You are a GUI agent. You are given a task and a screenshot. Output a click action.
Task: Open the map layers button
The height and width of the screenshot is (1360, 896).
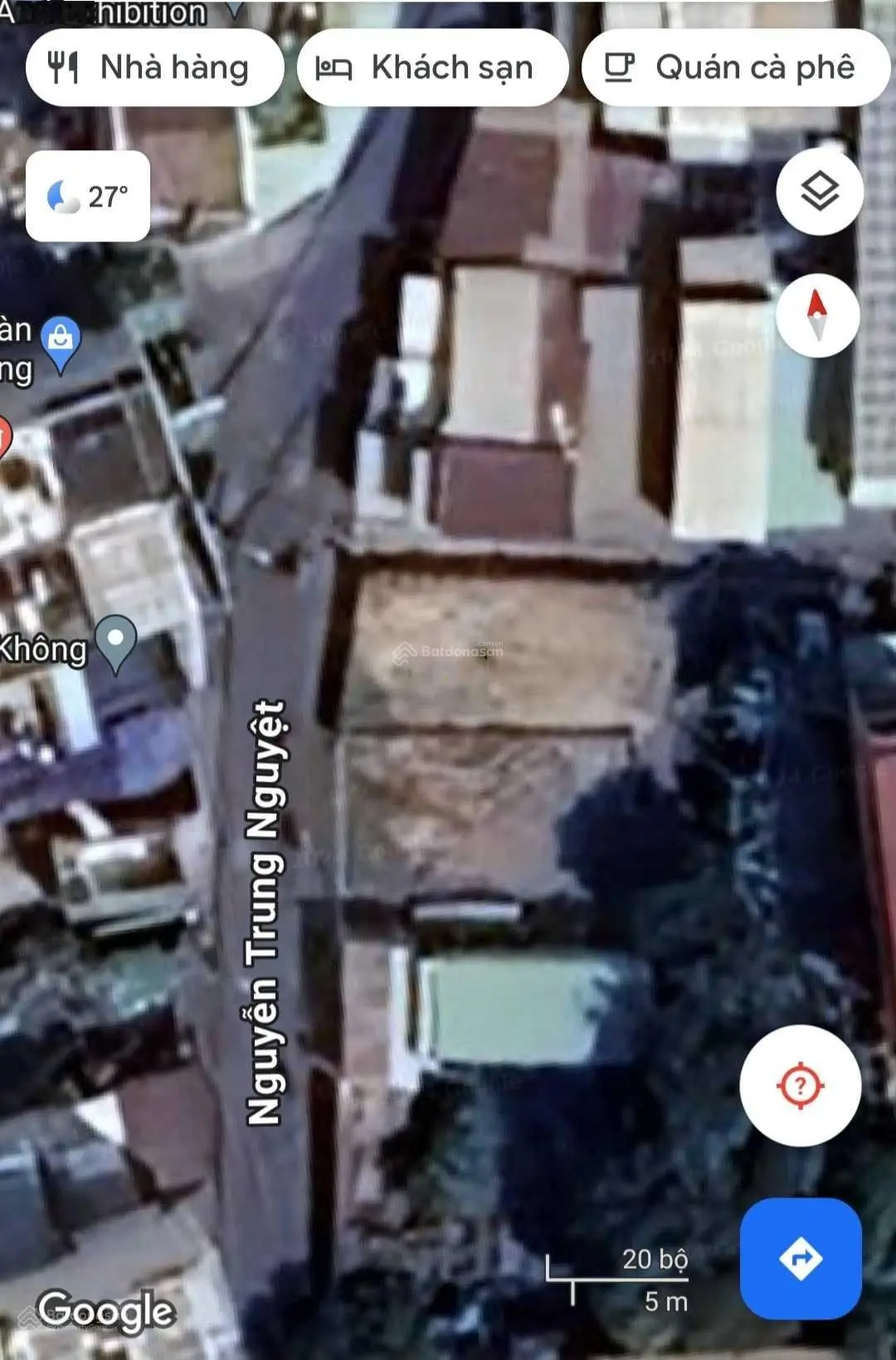pos(819,192)
